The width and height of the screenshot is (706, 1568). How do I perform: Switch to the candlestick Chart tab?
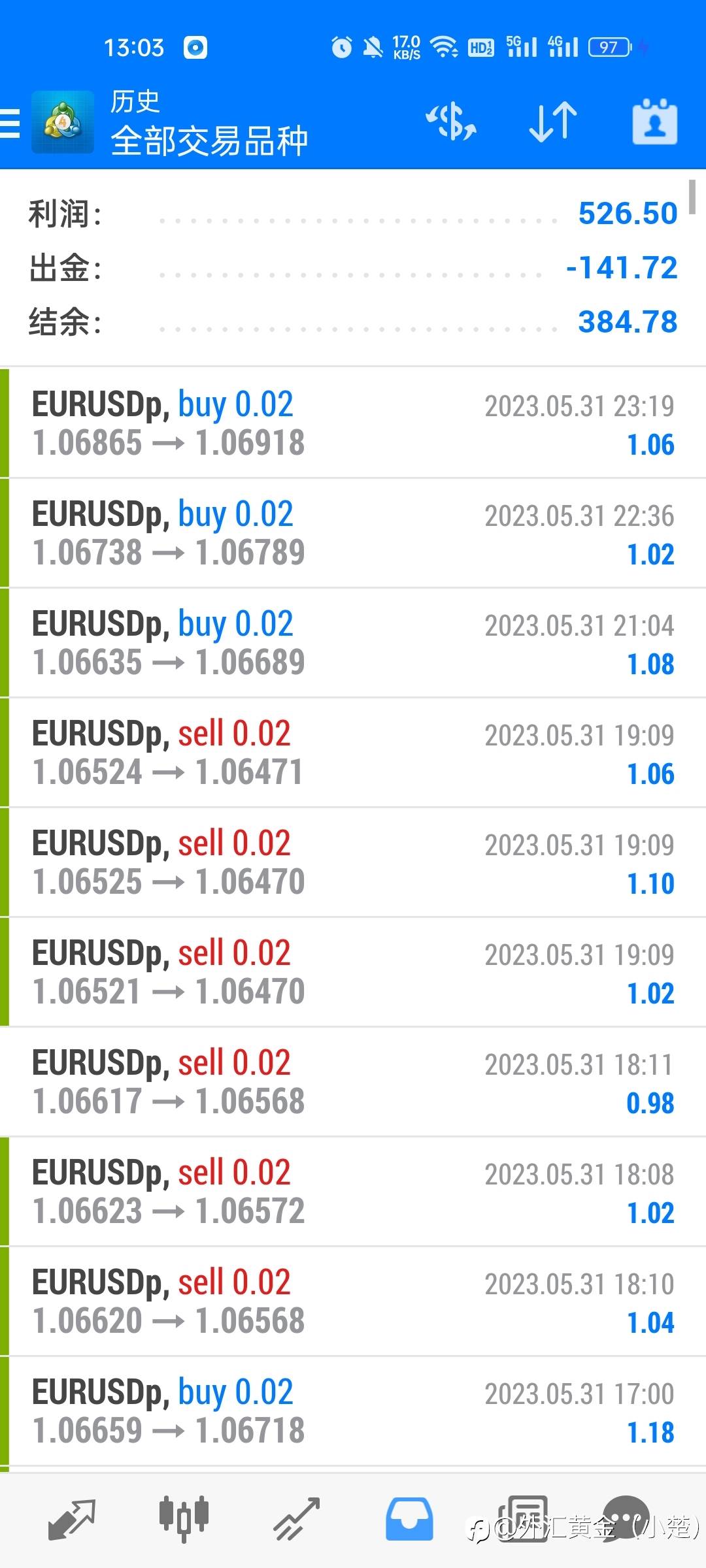(184, 1520)
